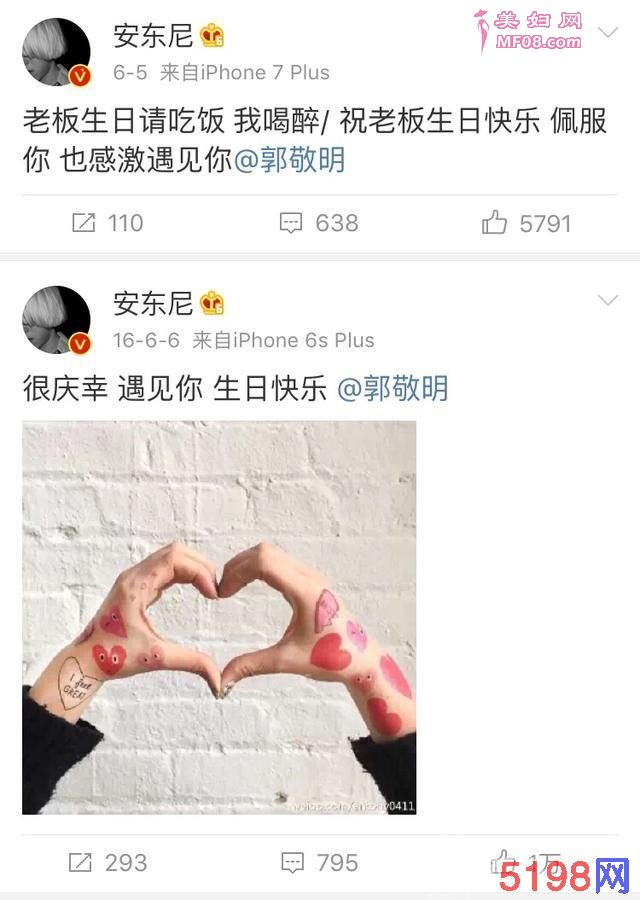
Task: Expand the options chevron on the 16-6-6 post
Action: 607,301
